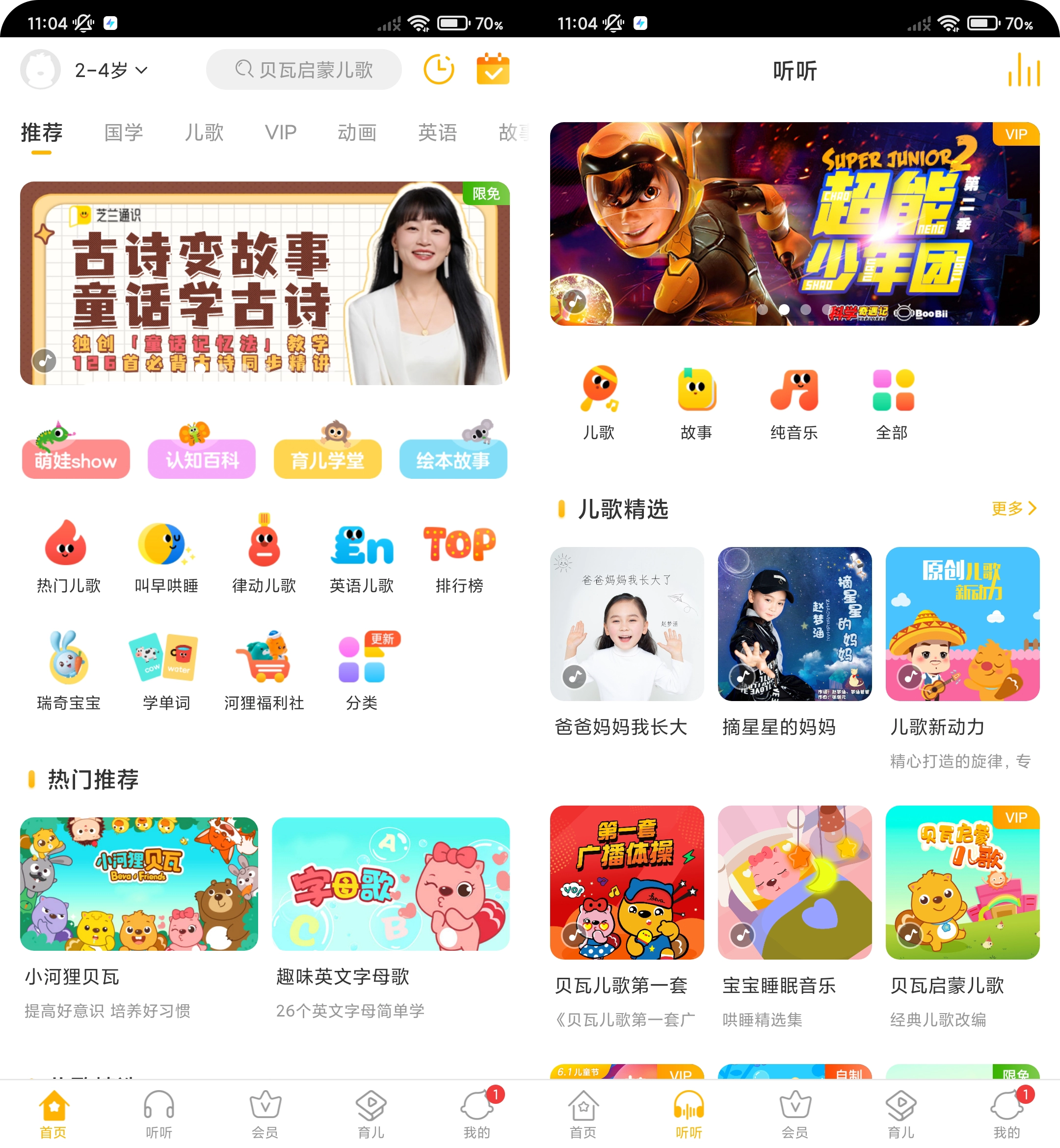
Task: Open the 古诗变故事 banner
Action: coord(265,283)
